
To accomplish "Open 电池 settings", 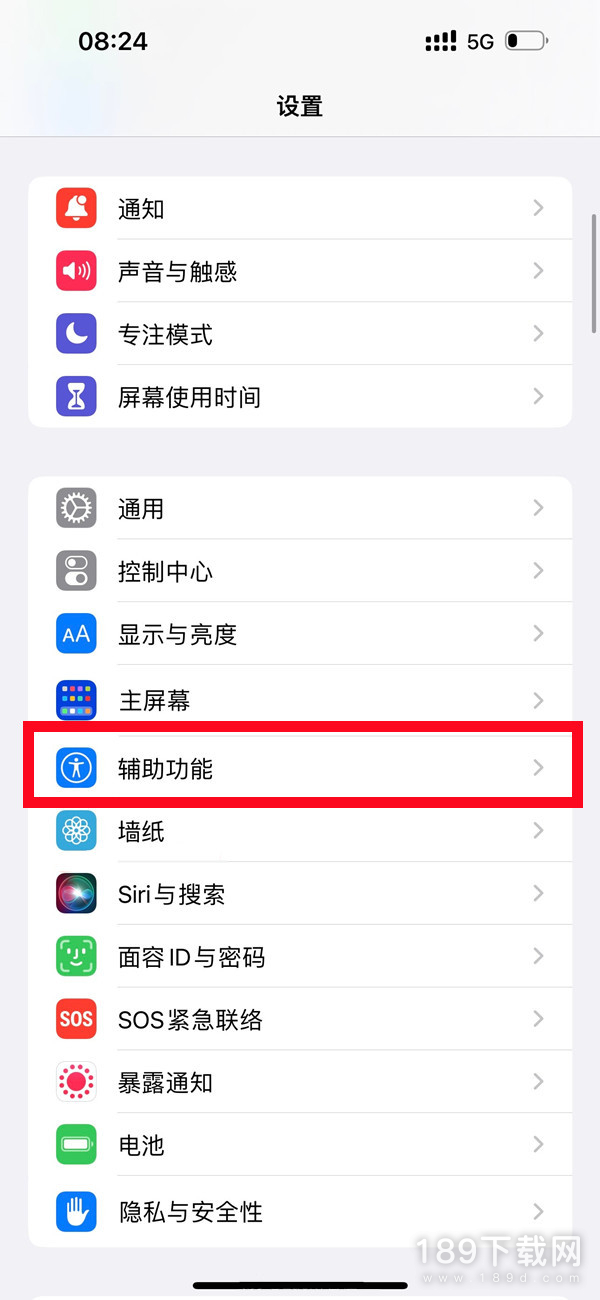I will pos(300,1144).
